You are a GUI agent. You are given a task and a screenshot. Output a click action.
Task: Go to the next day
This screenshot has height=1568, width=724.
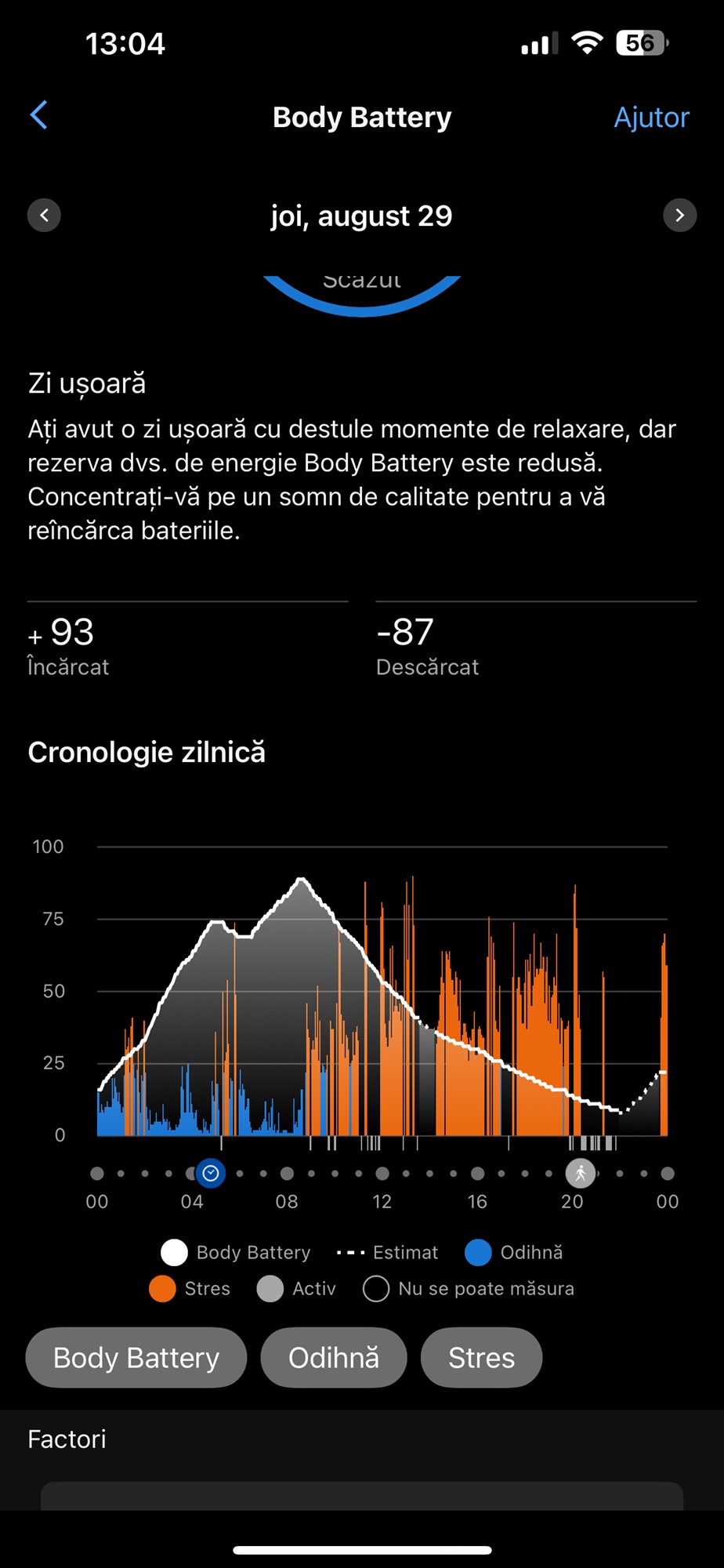(679, 215)
